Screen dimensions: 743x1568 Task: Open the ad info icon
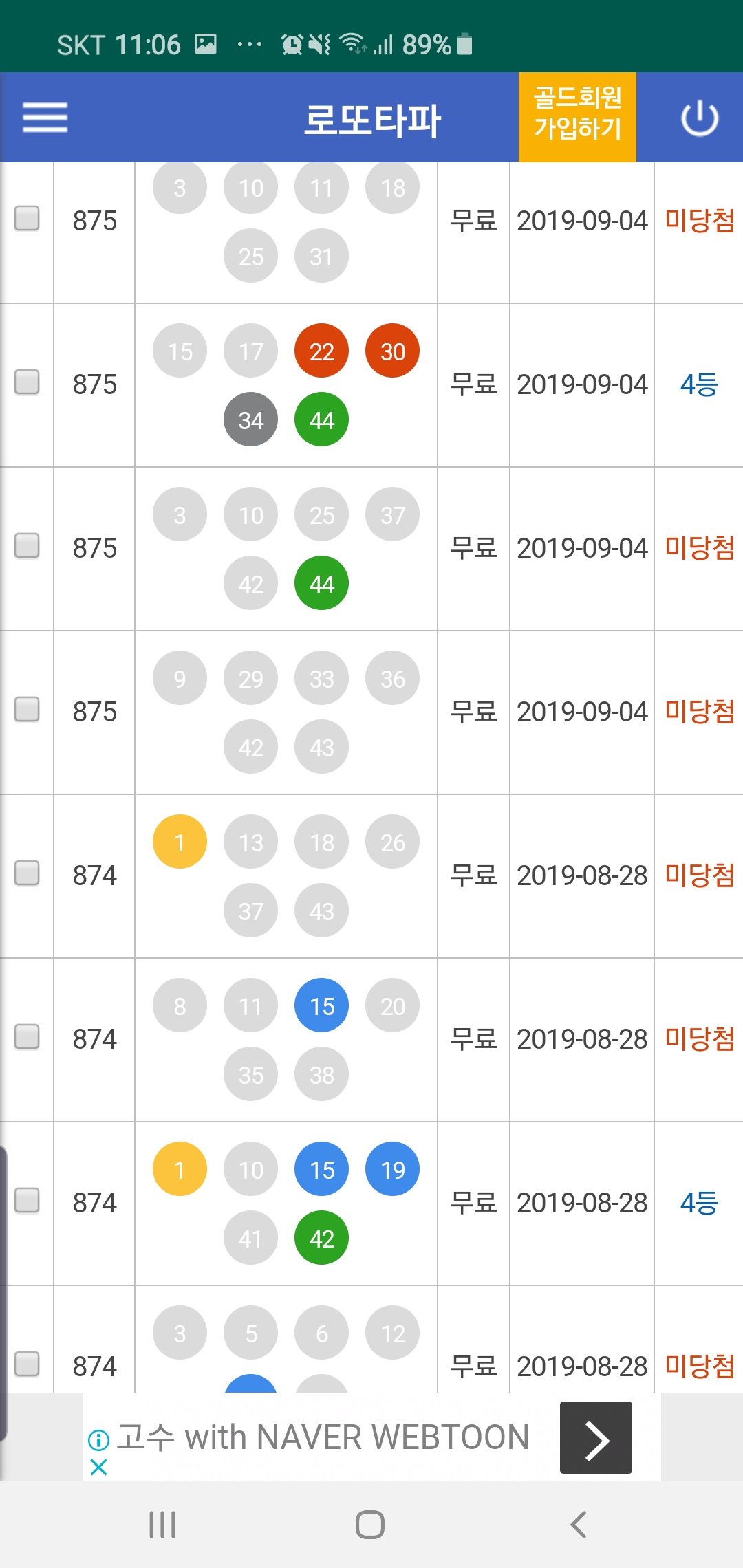click(98, 1439)
